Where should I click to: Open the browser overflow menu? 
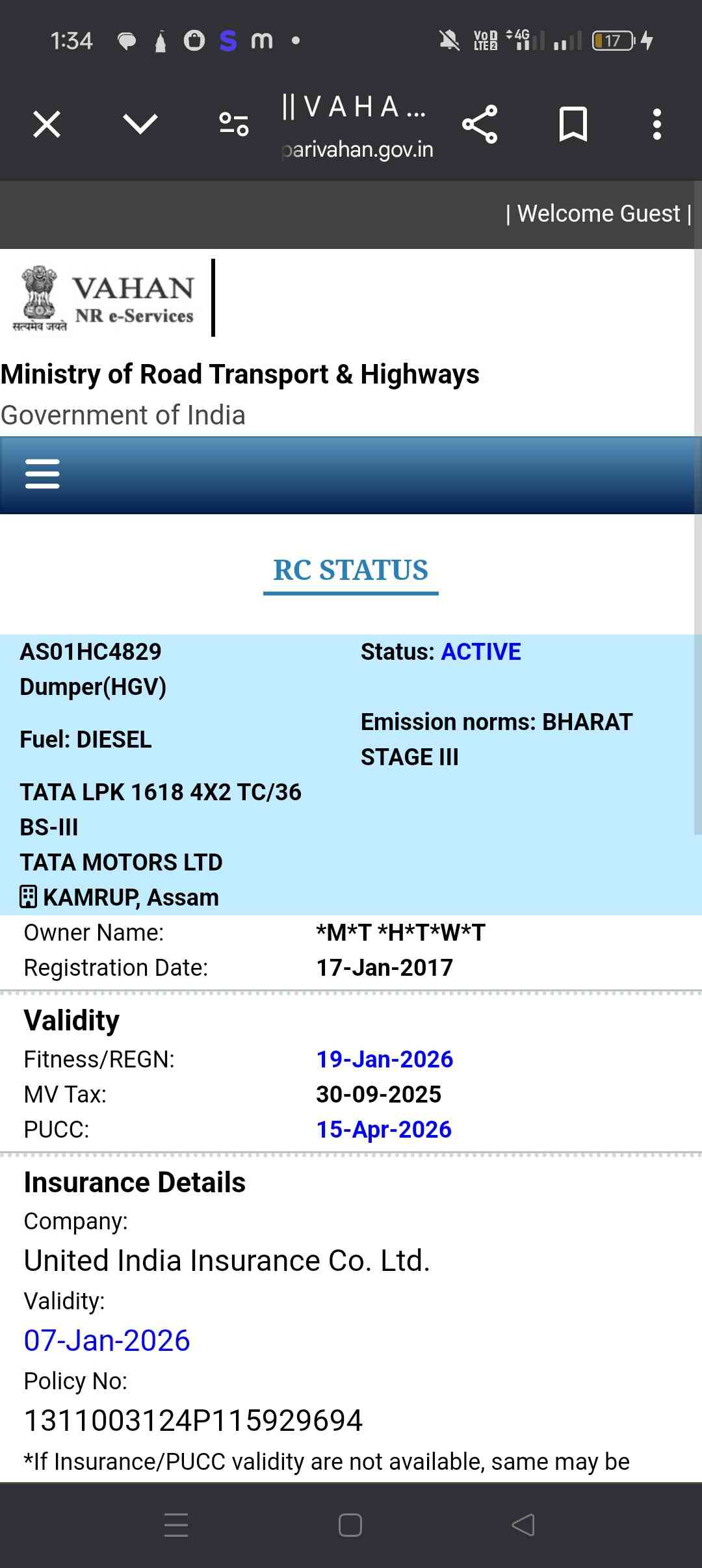(x=657, y=124)
